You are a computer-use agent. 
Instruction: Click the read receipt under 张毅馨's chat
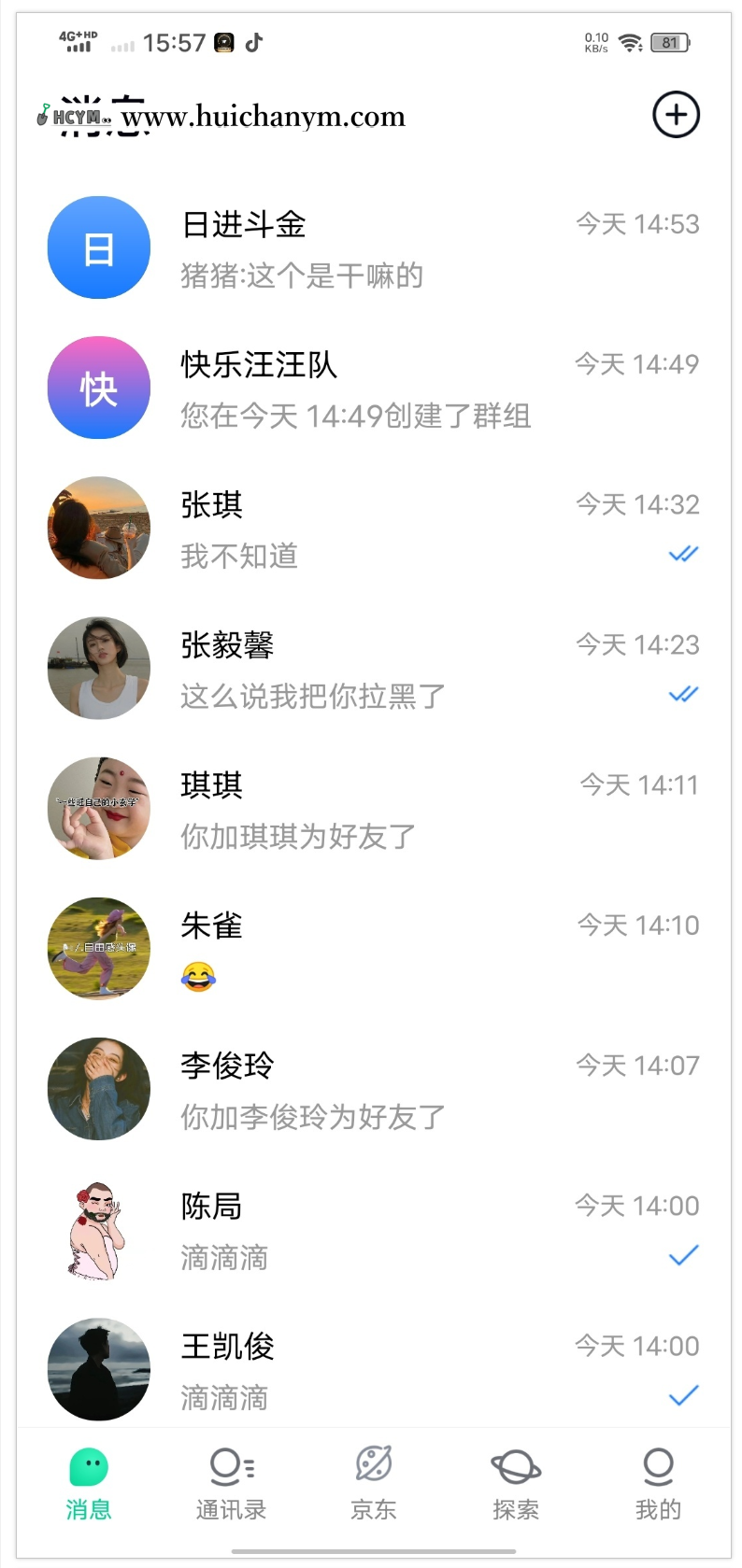click(683, 694)
